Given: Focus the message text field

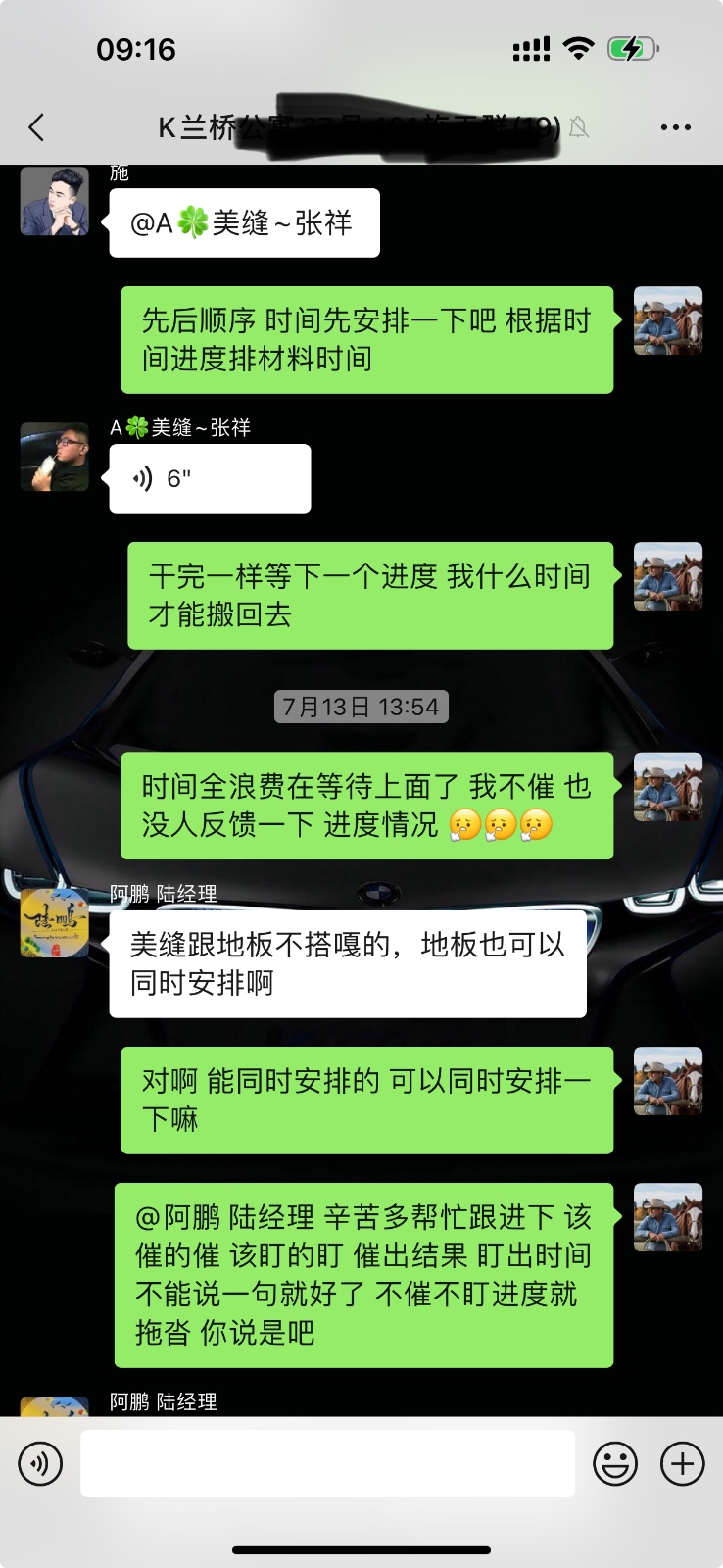Looking at the screenshot, I should tap(327, 1463).
